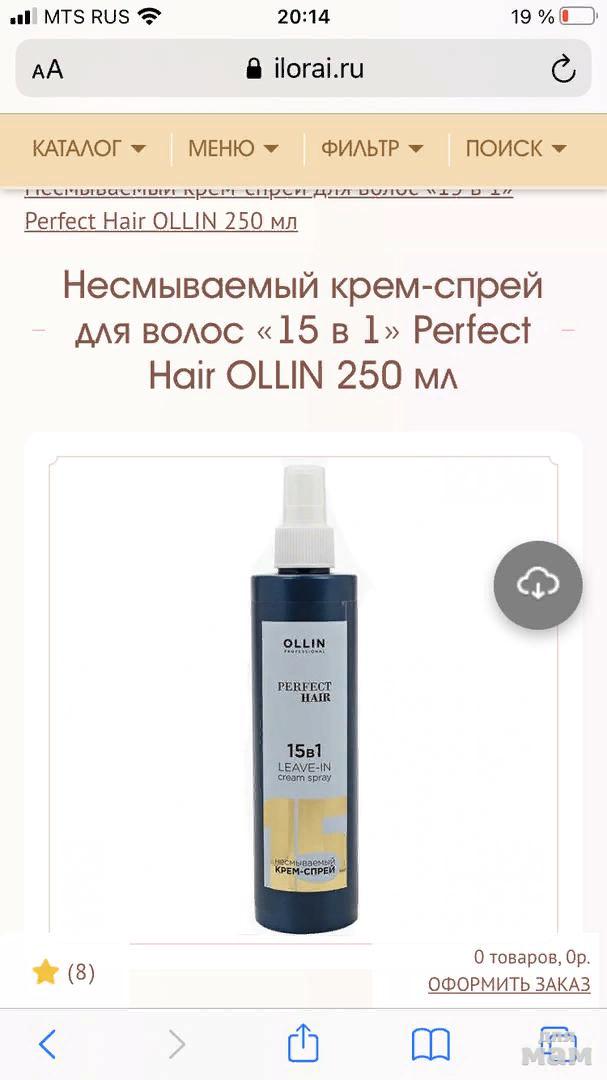Open the ПОИСК dropdown

pos(516,149)
